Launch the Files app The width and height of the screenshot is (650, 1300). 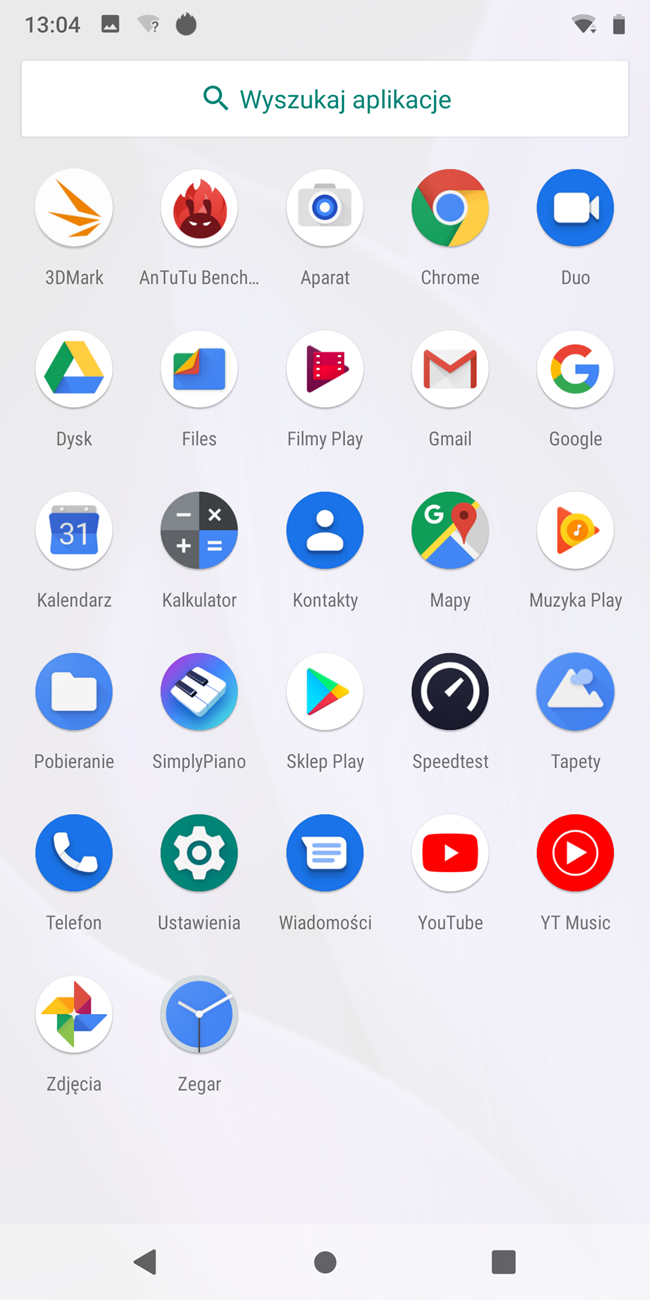pos(199,369)
